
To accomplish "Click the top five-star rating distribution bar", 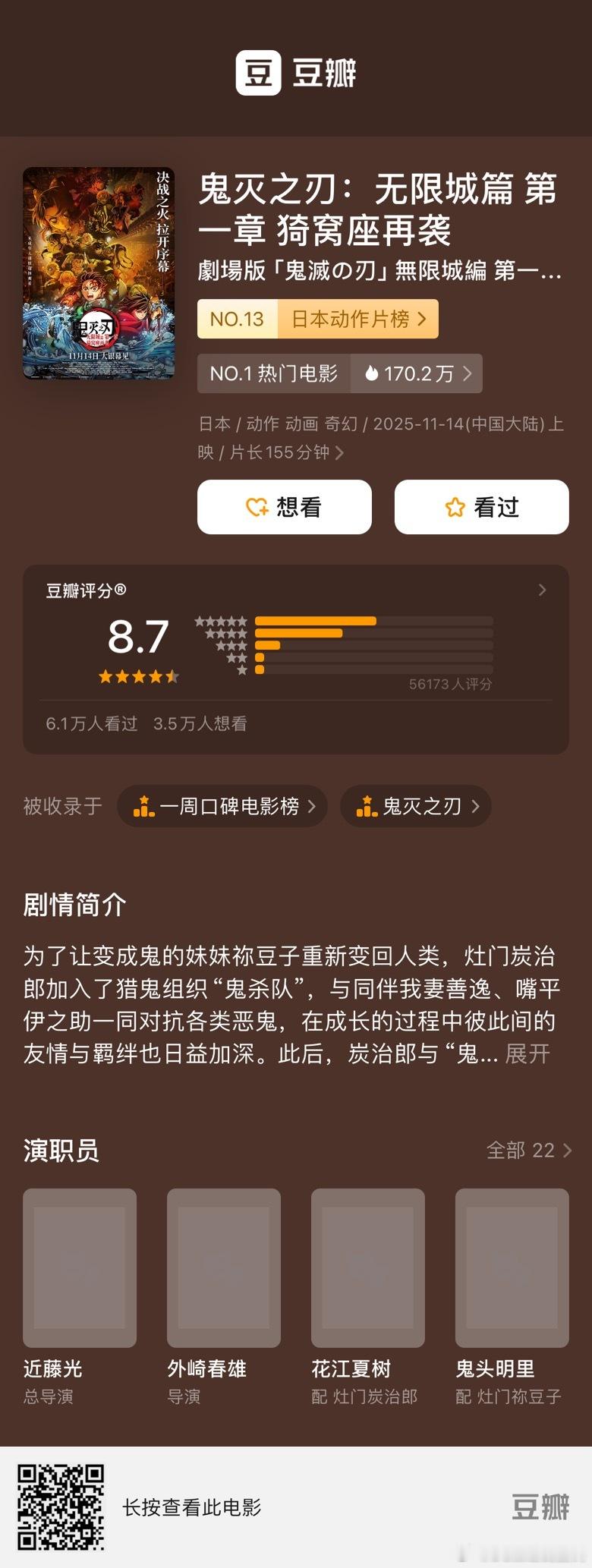I will click(x=317, y=620).
